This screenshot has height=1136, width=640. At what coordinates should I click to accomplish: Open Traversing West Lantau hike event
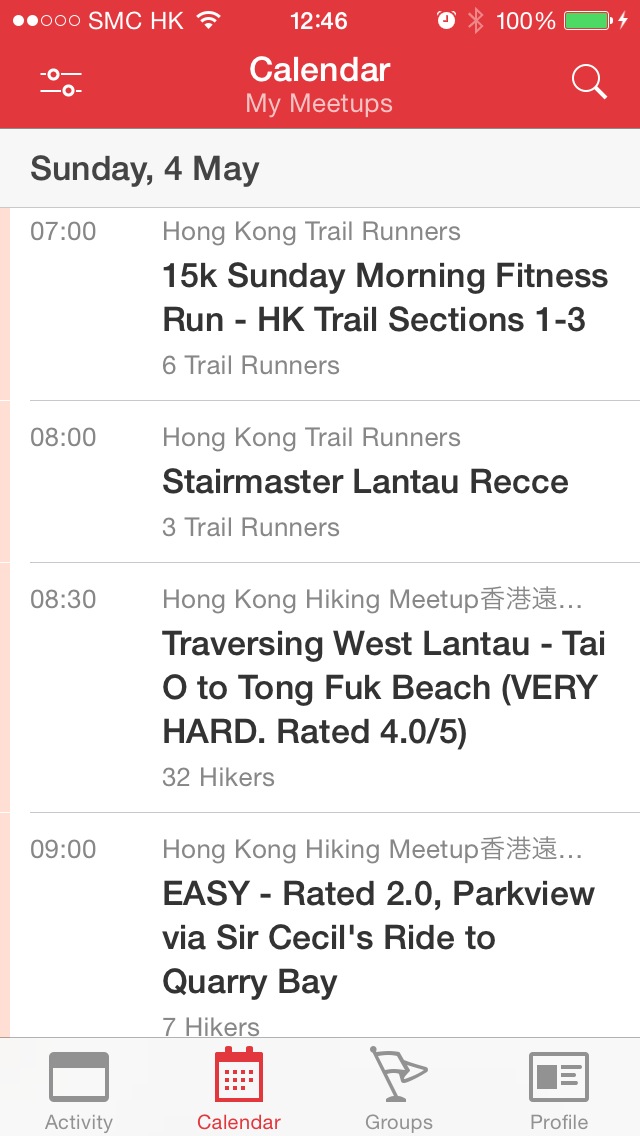coord(384,688)
